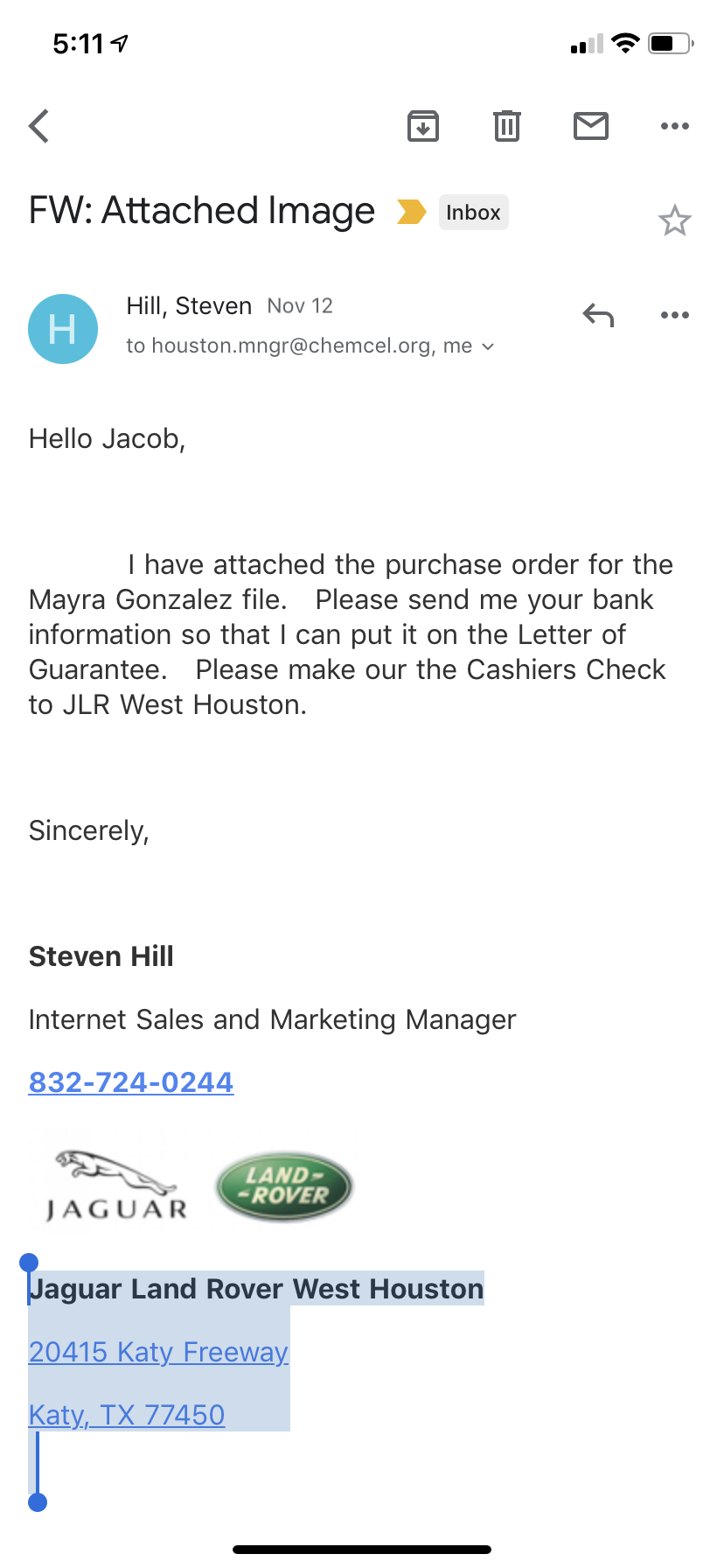The height and width of the screenshot is (1568, 724).
Task: Tap the cellular signal indicator
Action: click(x=585, y=44)
